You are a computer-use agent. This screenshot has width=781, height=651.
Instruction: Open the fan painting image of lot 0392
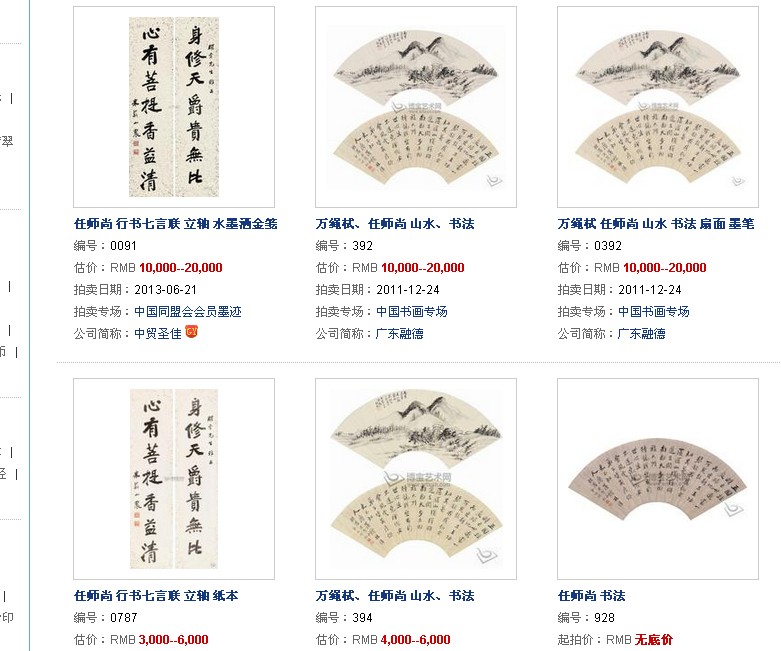click(x=657, y=107)
